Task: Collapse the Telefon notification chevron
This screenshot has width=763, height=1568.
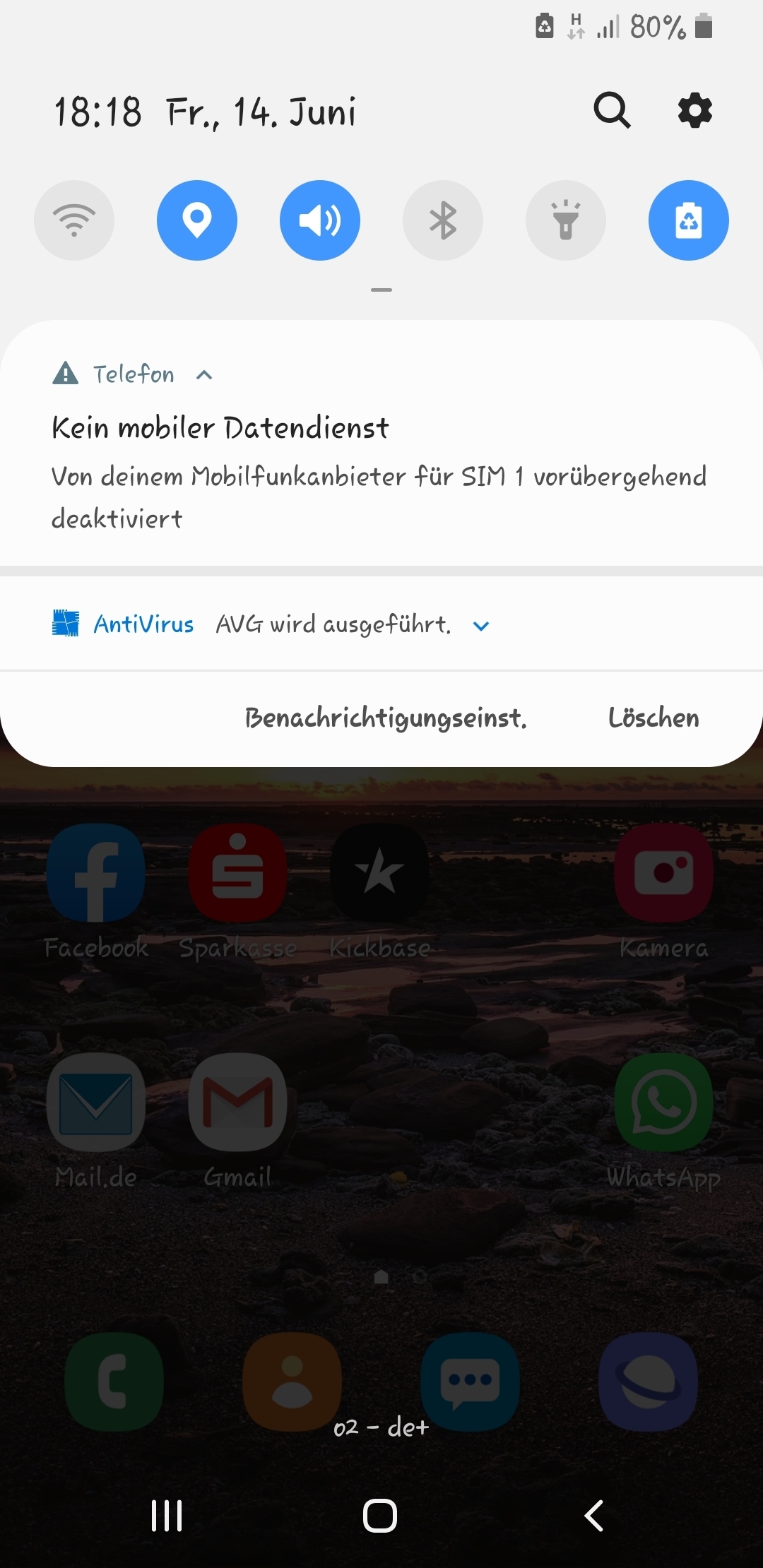Action: (x=204, y=375)
